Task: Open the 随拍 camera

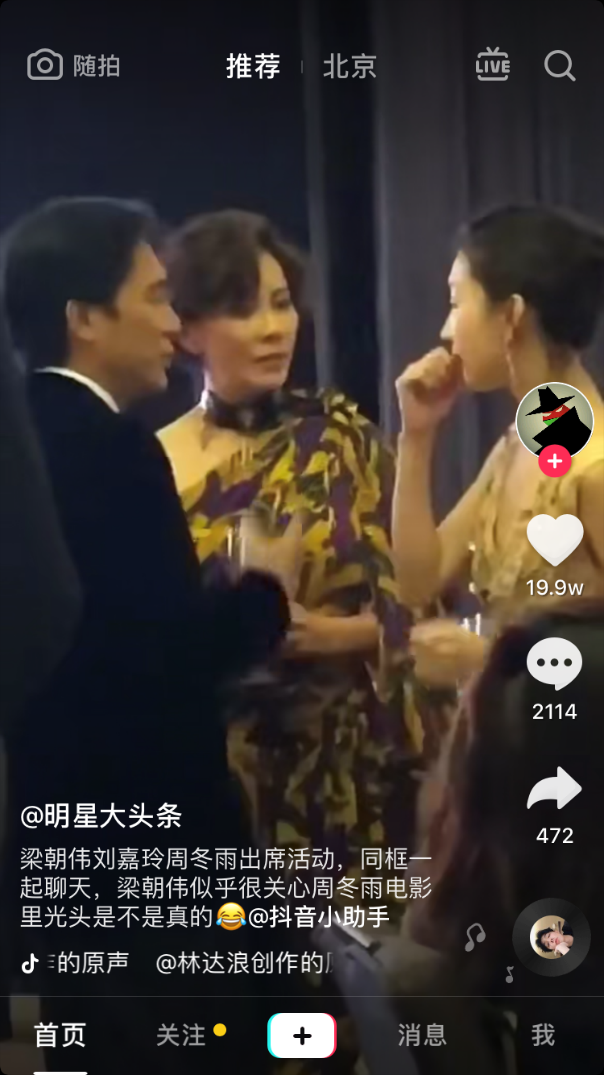Action: pos(73,66)
